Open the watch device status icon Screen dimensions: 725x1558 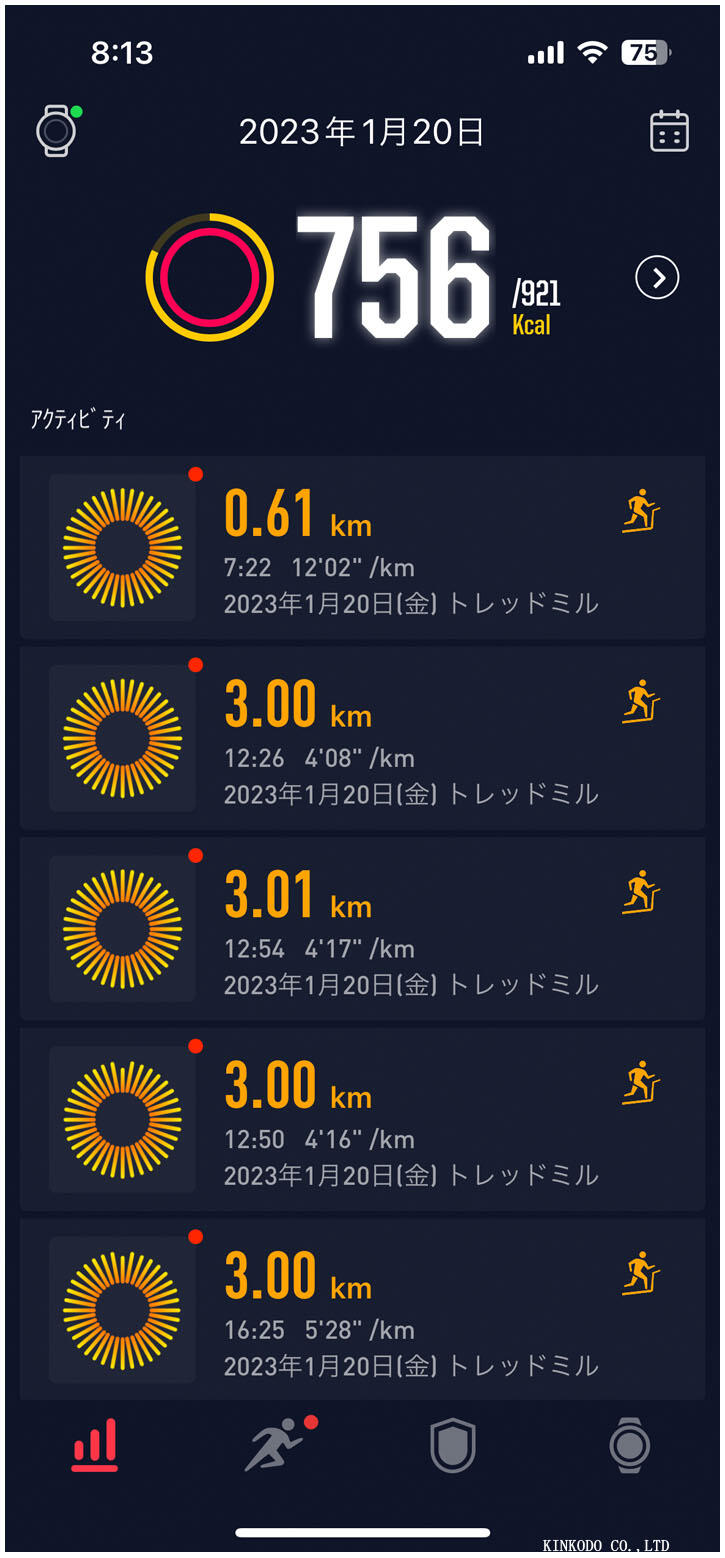[57, 131]
